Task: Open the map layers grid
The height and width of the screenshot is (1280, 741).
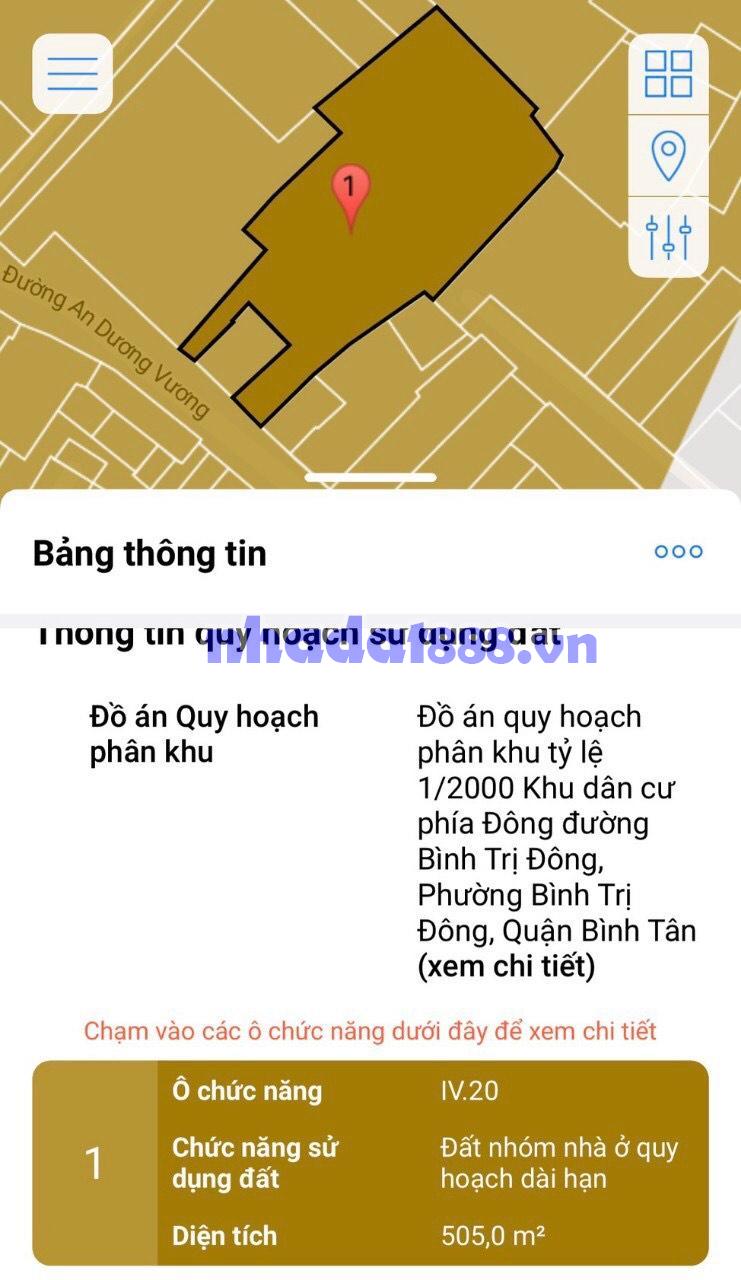Action: [668, 74]
